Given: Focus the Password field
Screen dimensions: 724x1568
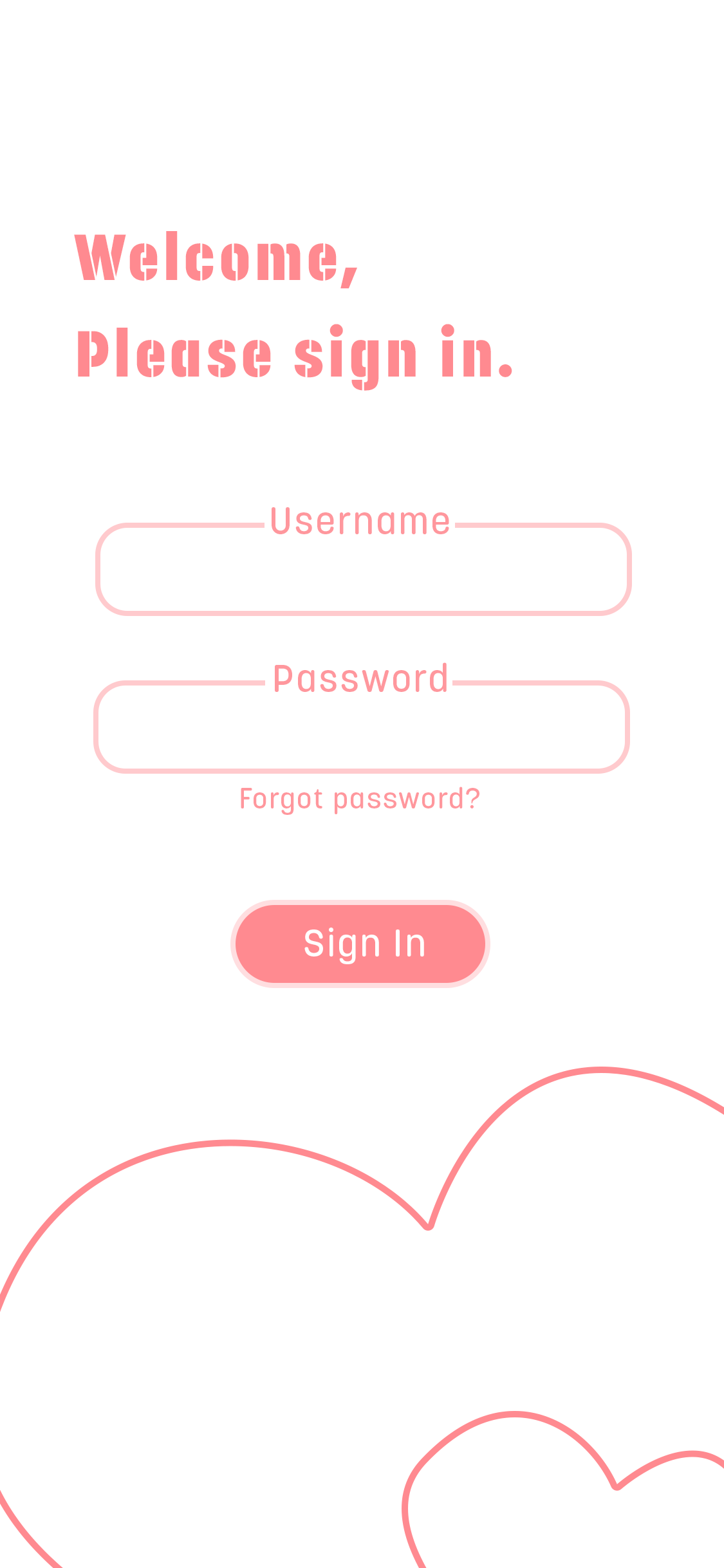Looking at the screenshot, I should point(361,727).
